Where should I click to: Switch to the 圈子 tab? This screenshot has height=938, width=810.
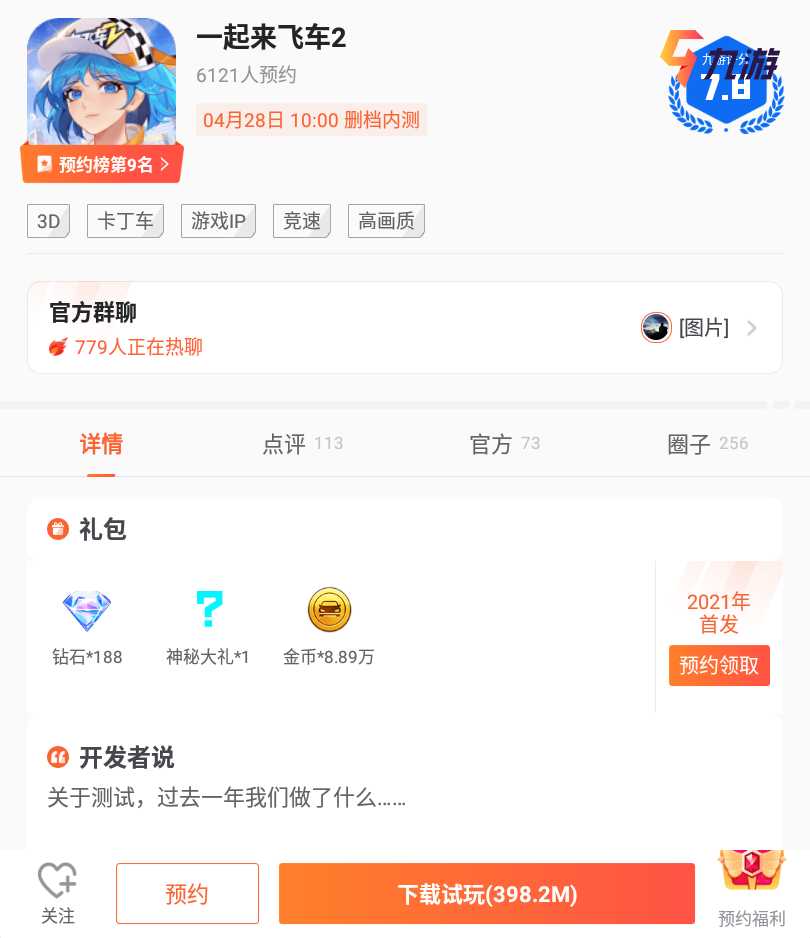pyautogui.click(x=707, y=444)
